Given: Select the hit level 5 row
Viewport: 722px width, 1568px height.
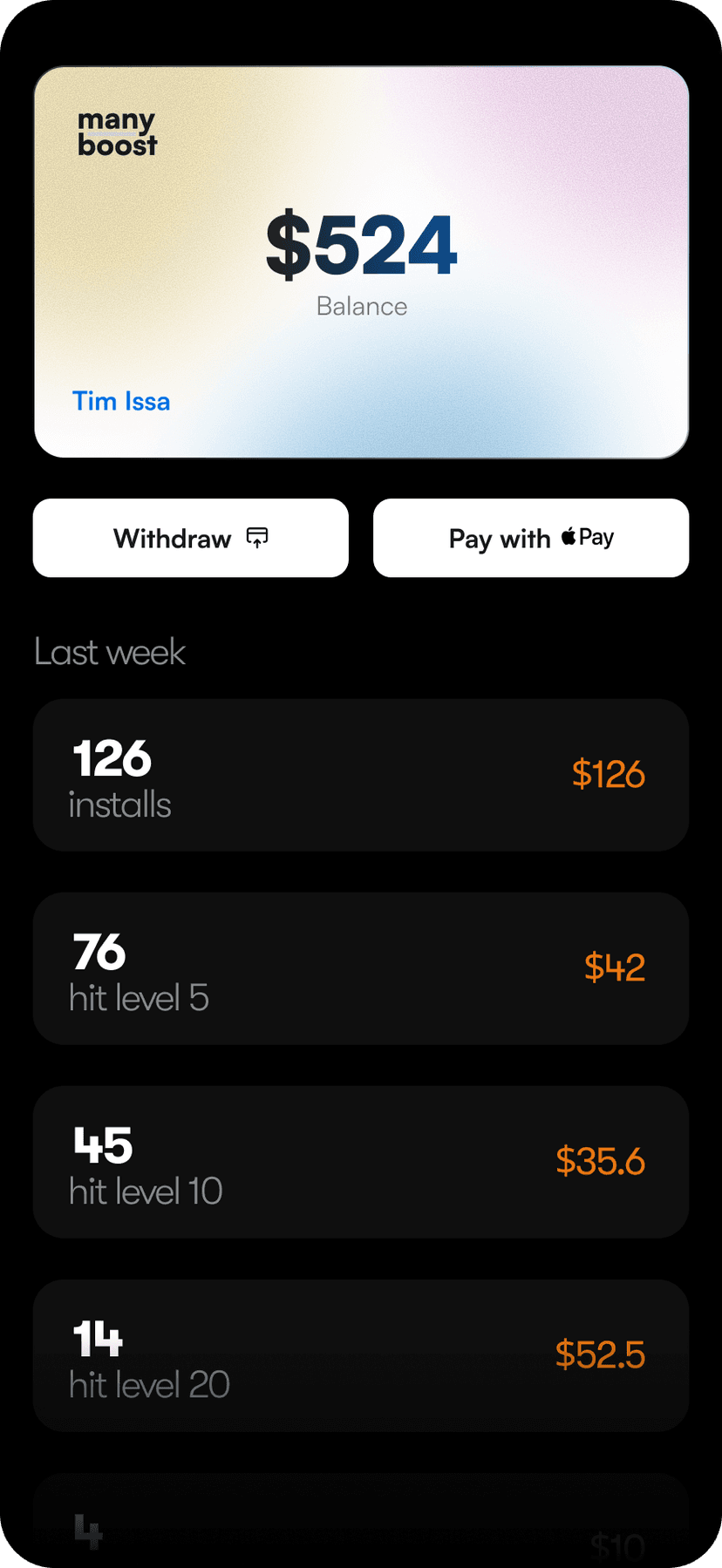Looking at the screenshot, I should [x=361, y=967].
